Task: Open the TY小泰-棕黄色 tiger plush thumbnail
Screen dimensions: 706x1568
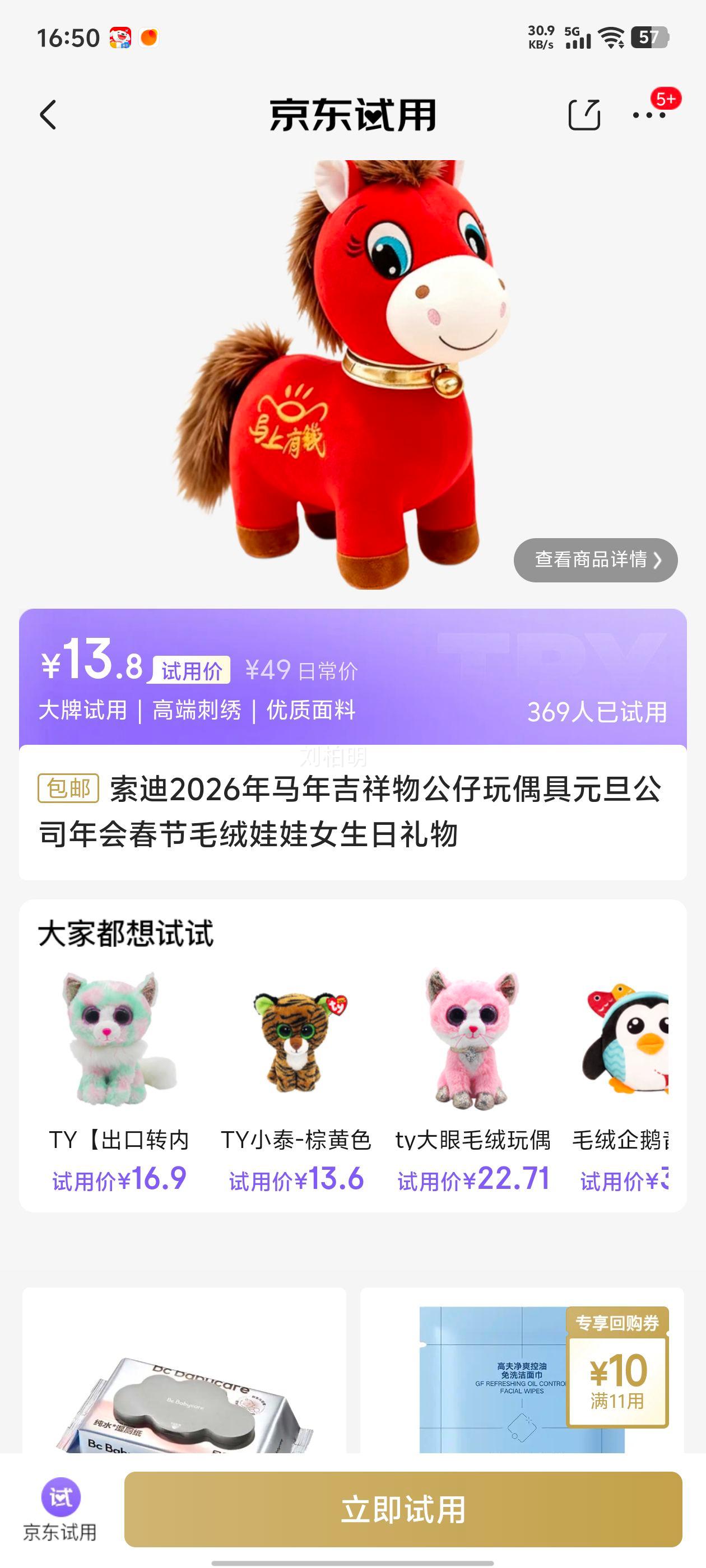Action: (x=298, y=1039)
